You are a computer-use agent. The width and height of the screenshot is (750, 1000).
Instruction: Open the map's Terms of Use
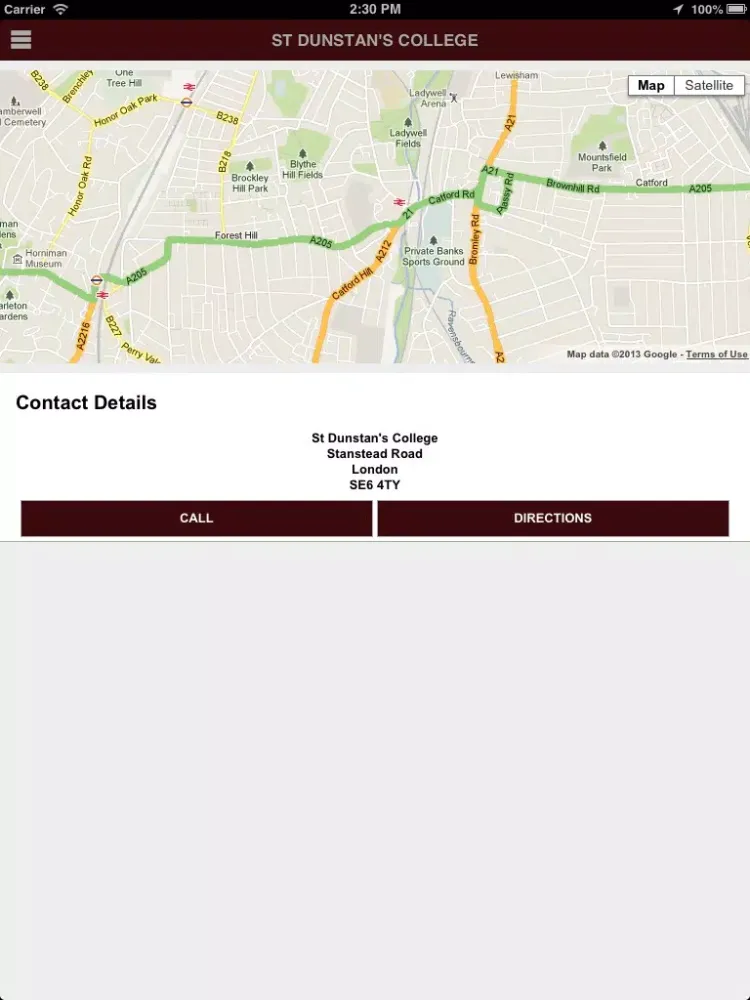[716, 354]
